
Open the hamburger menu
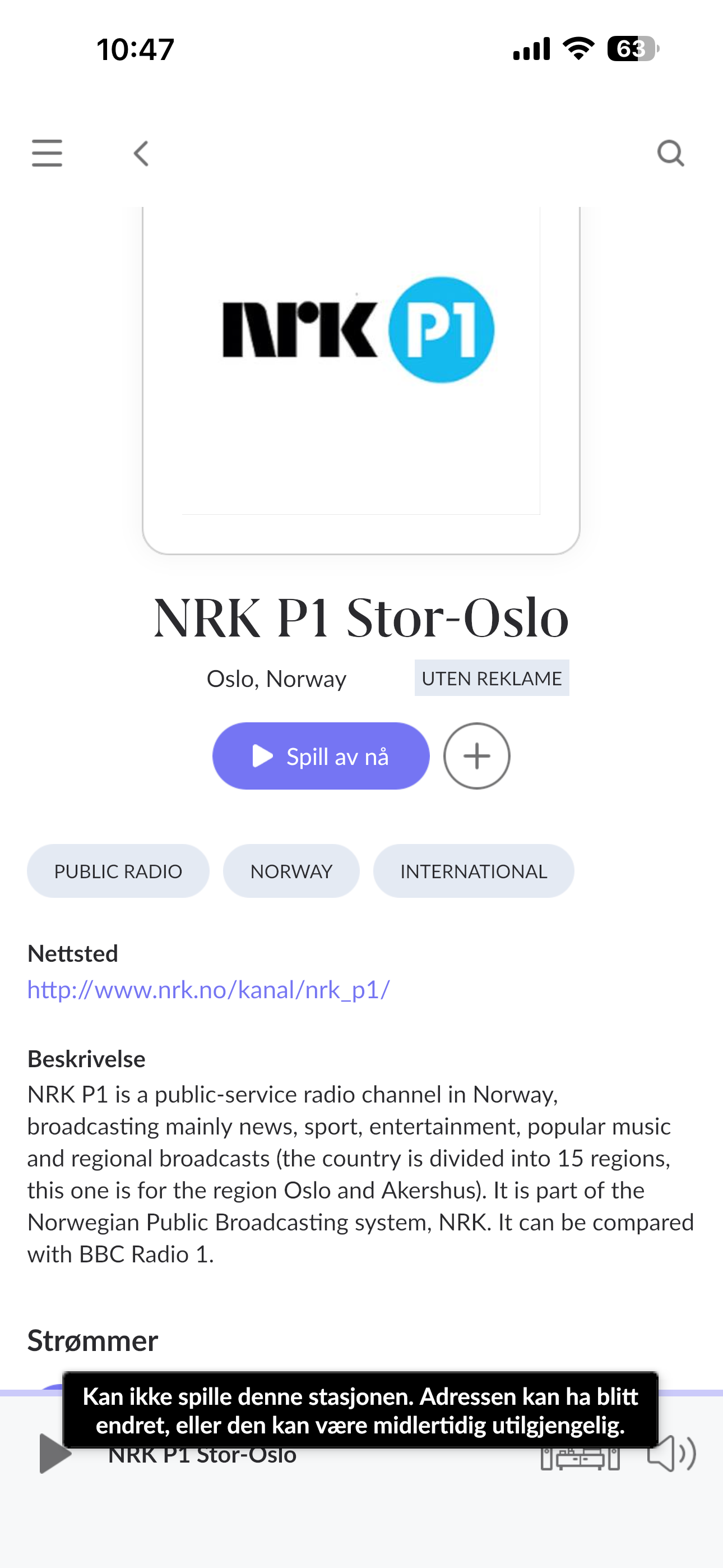pos(47,153)
